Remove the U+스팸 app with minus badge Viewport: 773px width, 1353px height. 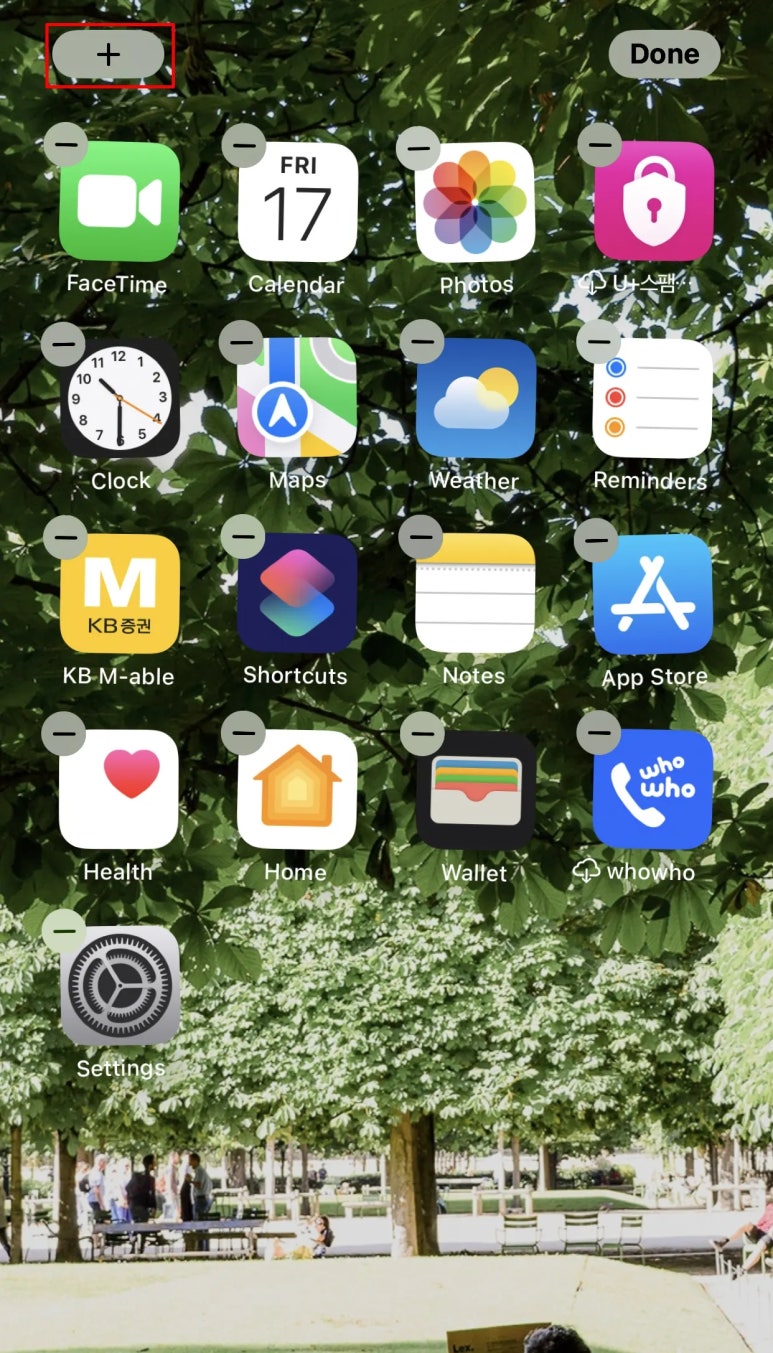point(599,146)
